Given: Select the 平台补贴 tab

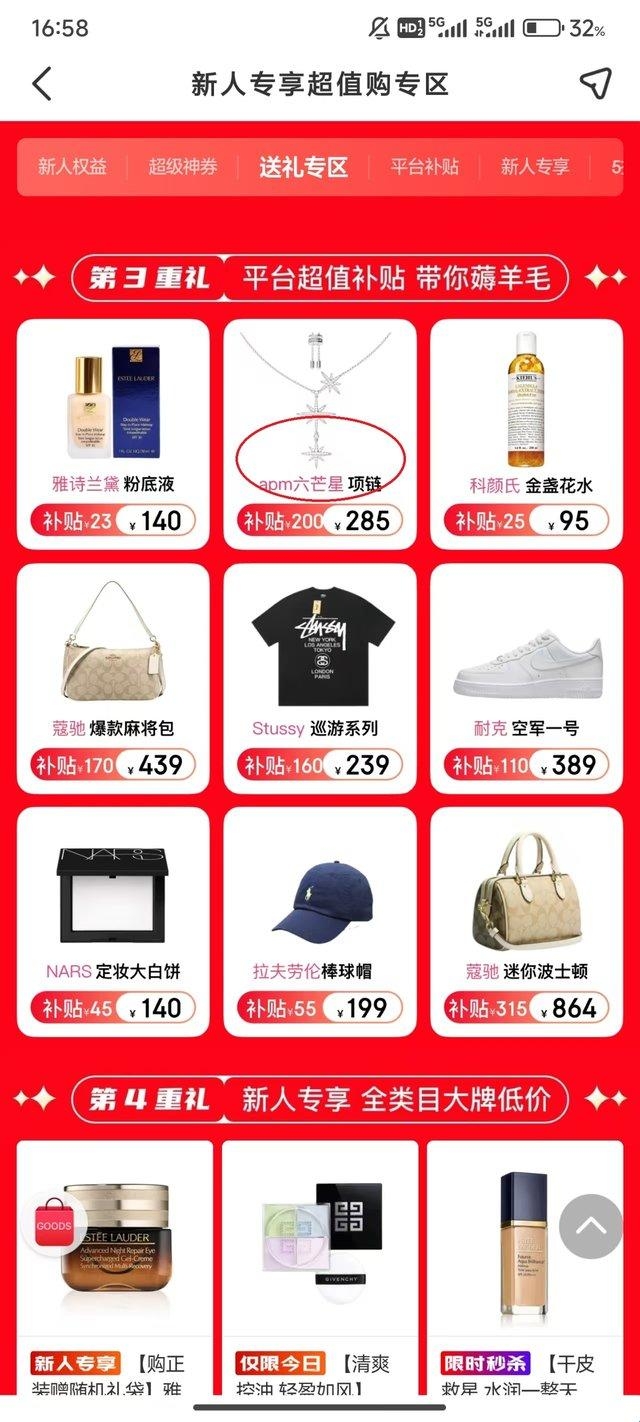Looking at the screenshot, I should point(424,167).
